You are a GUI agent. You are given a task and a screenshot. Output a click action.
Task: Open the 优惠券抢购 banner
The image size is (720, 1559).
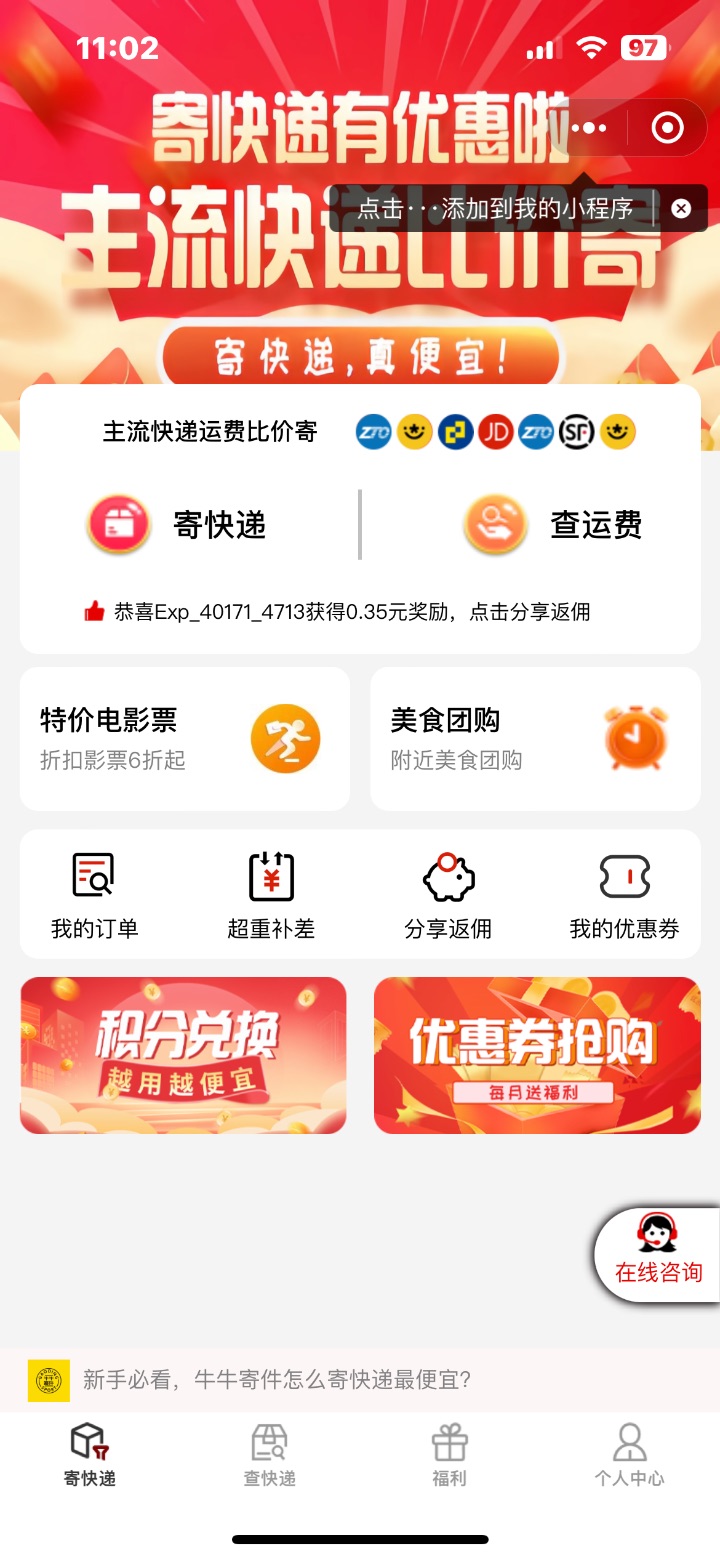pyautogui.click(x=537, y=1055)
